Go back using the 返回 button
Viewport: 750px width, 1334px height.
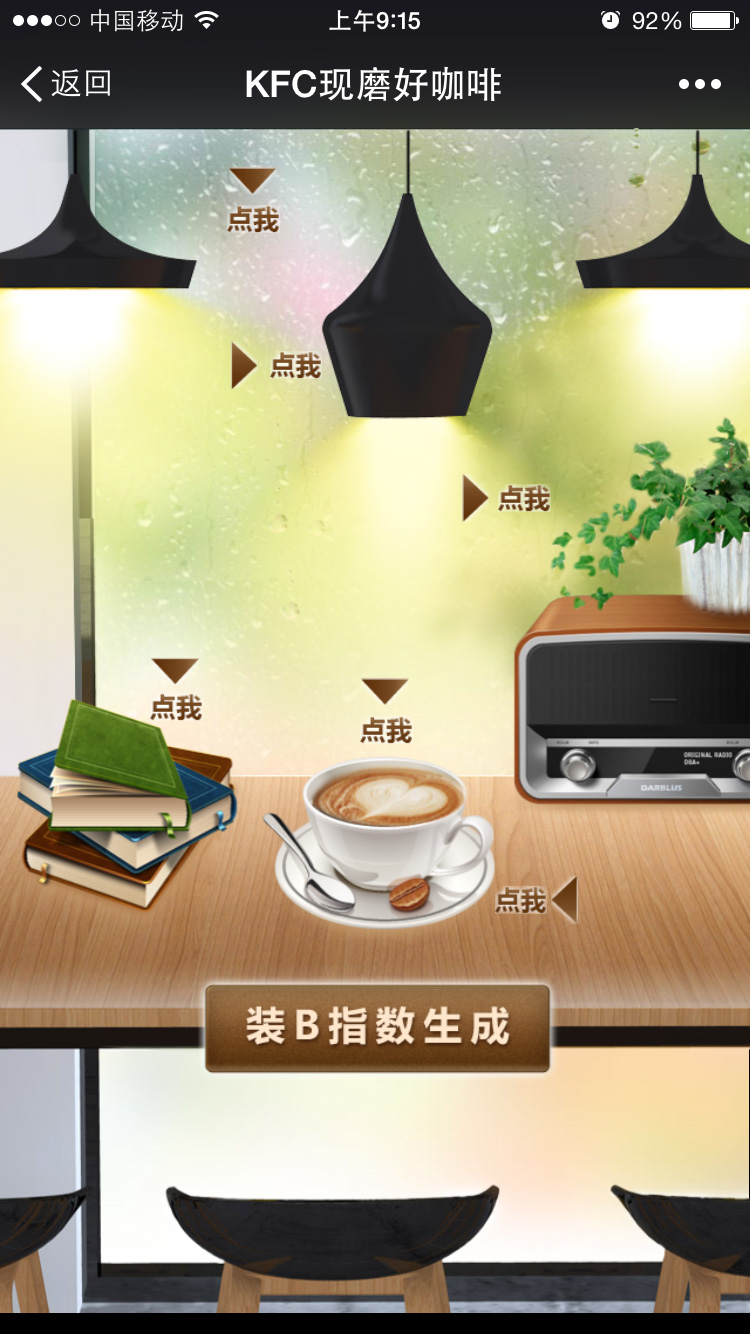pyautogui.click(x=66, y=84)
